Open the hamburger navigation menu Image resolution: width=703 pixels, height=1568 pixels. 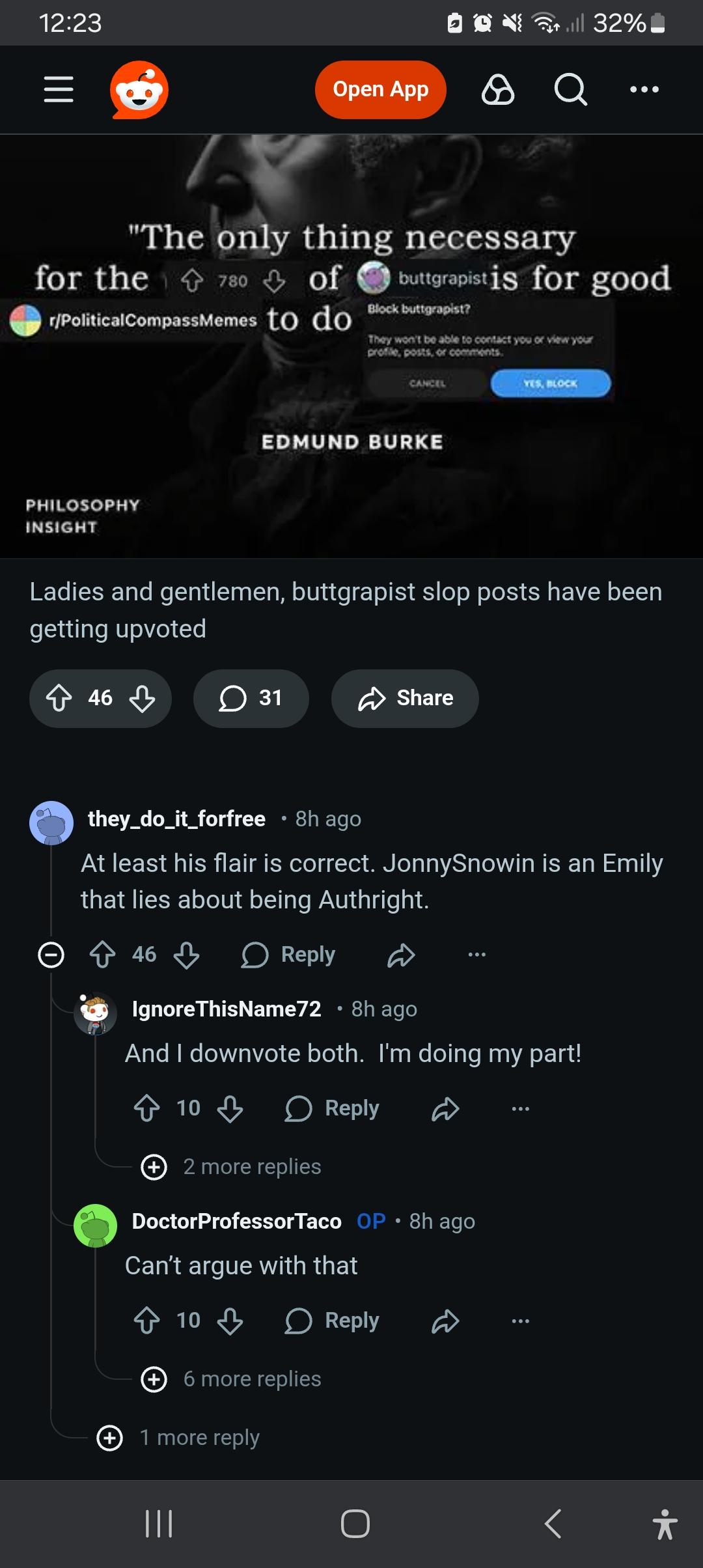coord(59,89)
